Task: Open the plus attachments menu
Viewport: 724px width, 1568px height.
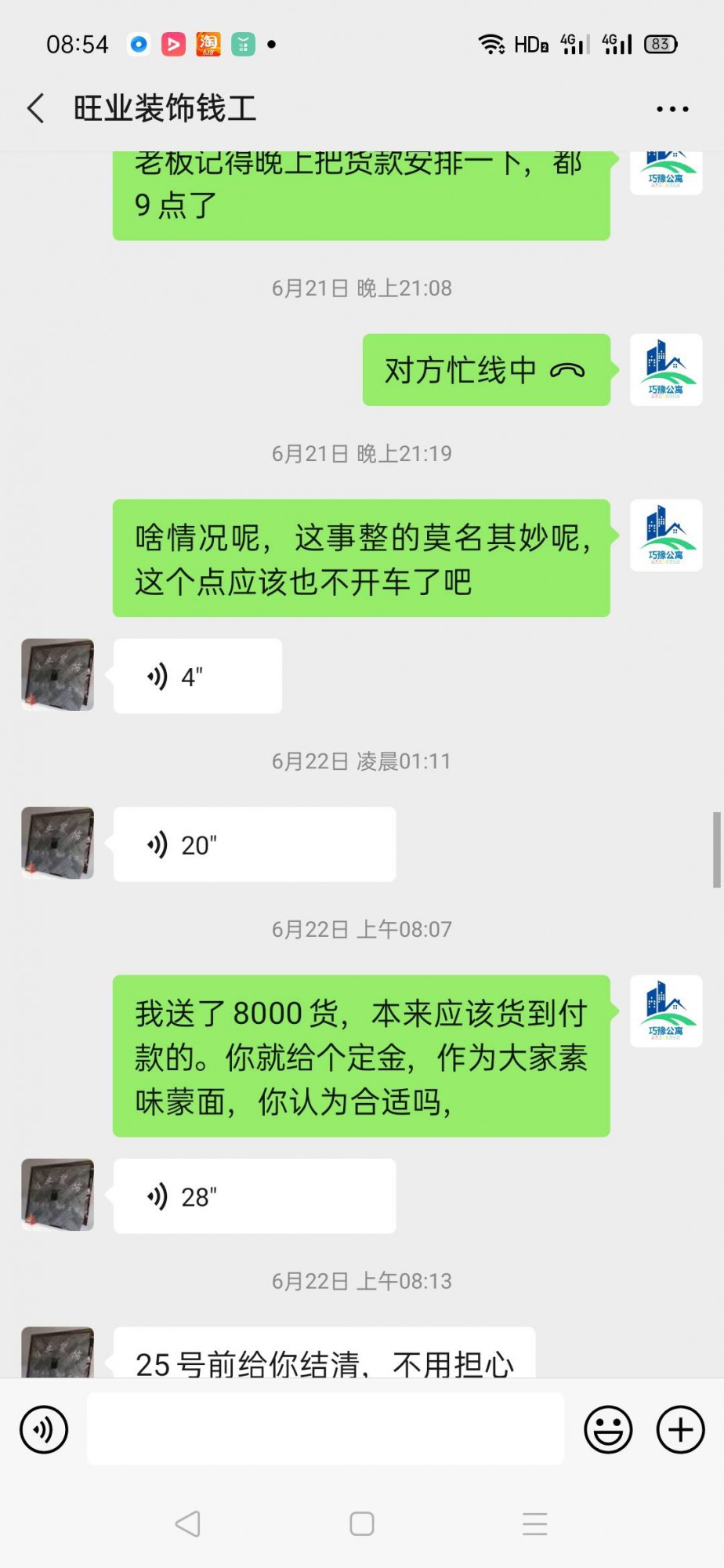Action: (680, 1429)
